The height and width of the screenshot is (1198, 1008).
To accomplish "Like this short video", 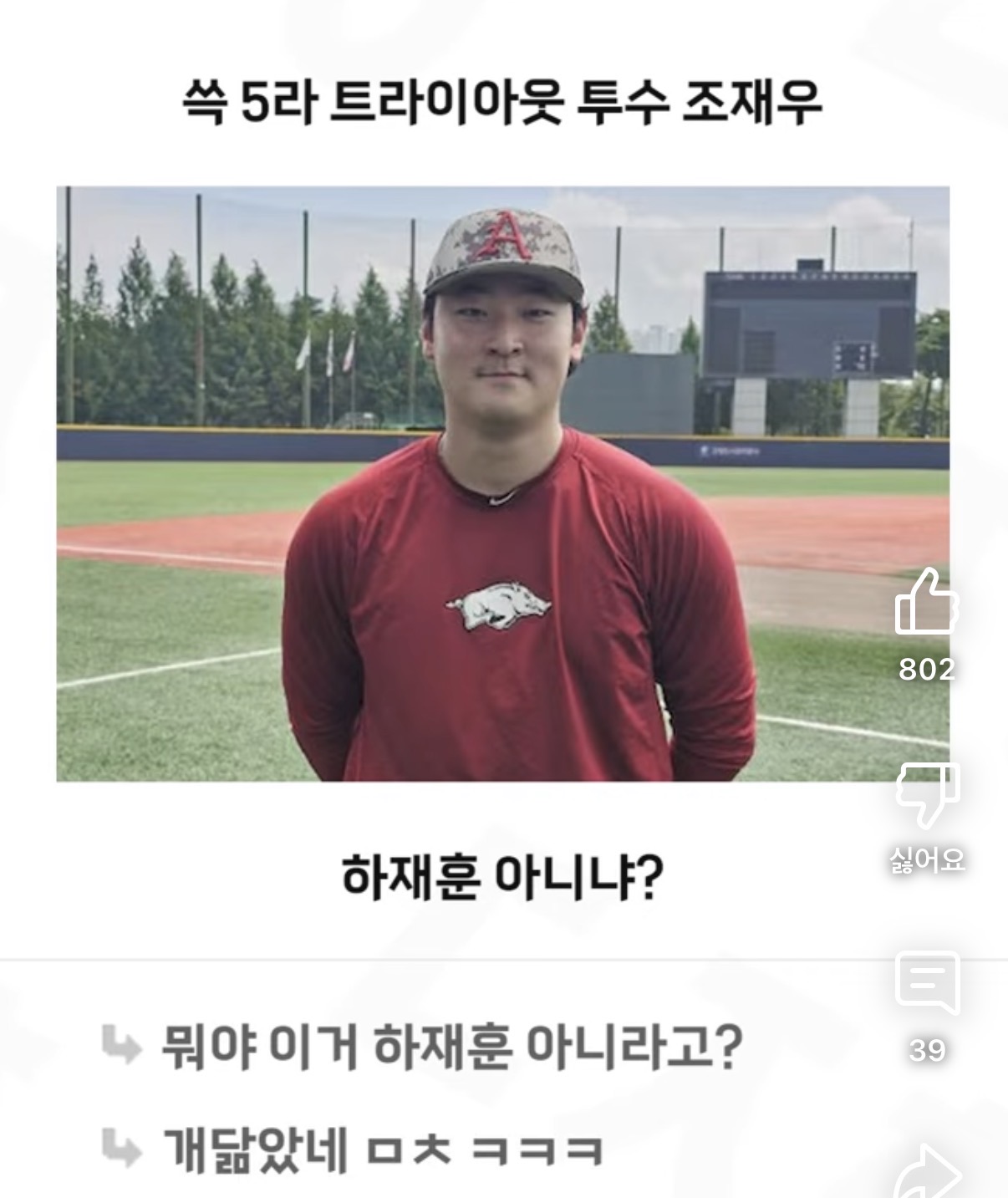I will point(926,603).
